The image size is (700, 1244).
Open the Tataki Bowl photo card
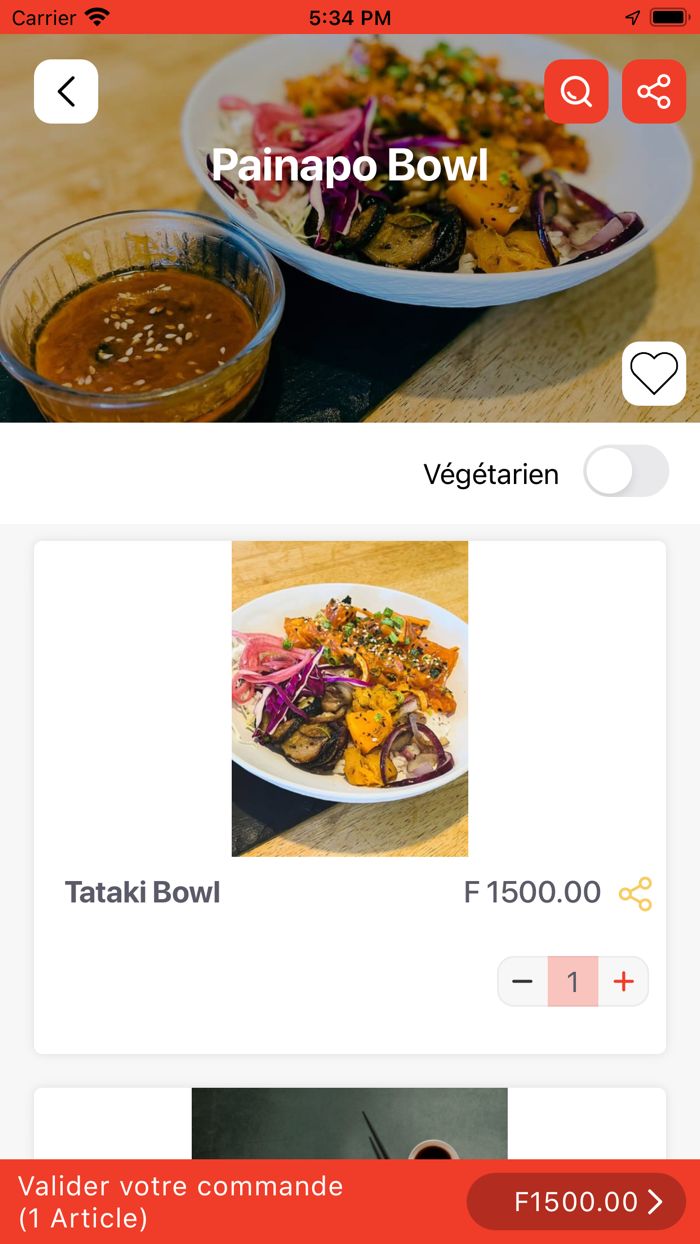click(350, 698)
